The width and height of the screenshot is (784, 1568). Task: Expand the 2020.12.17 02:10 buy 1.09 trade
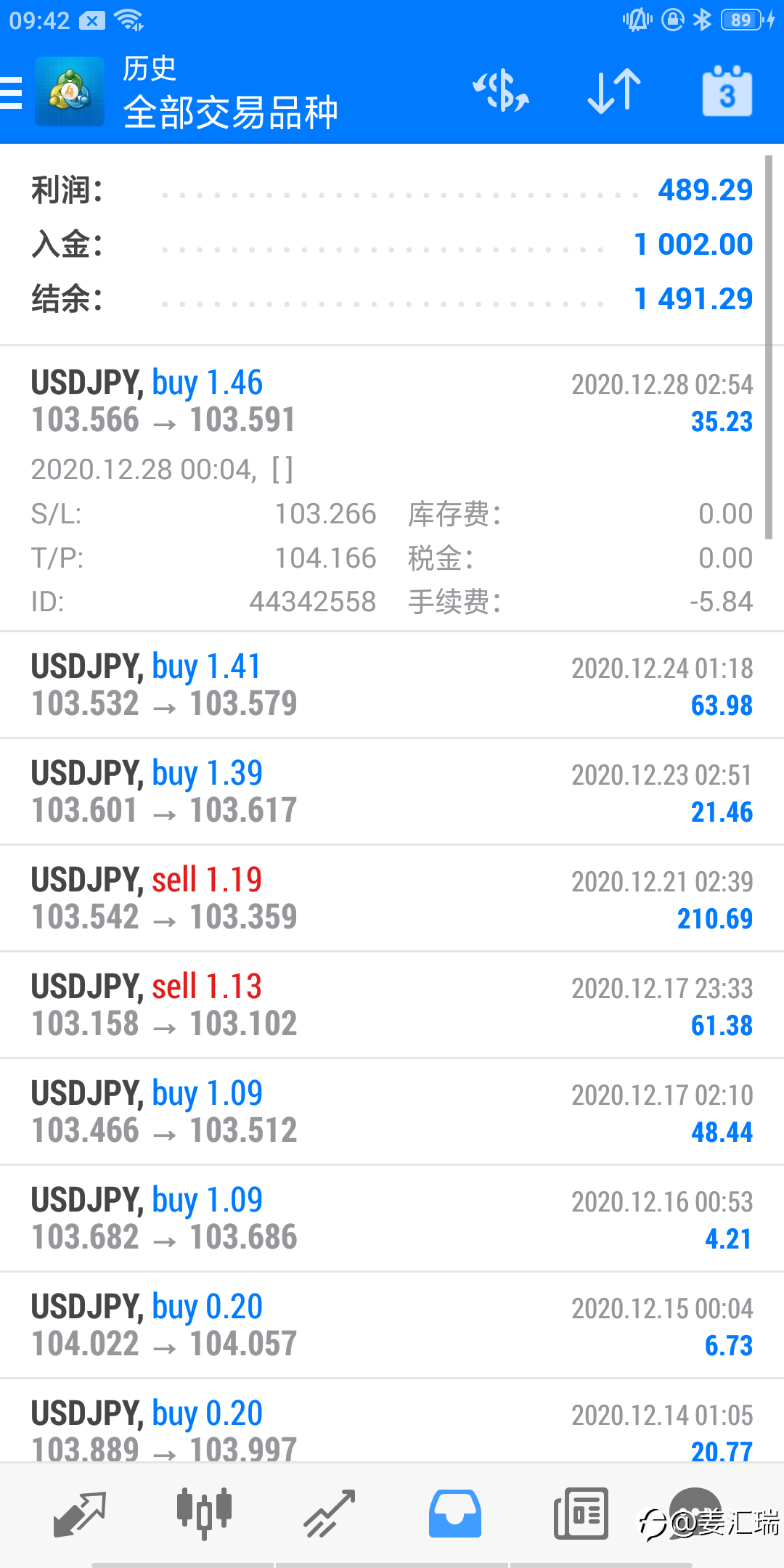(392, 1112)
